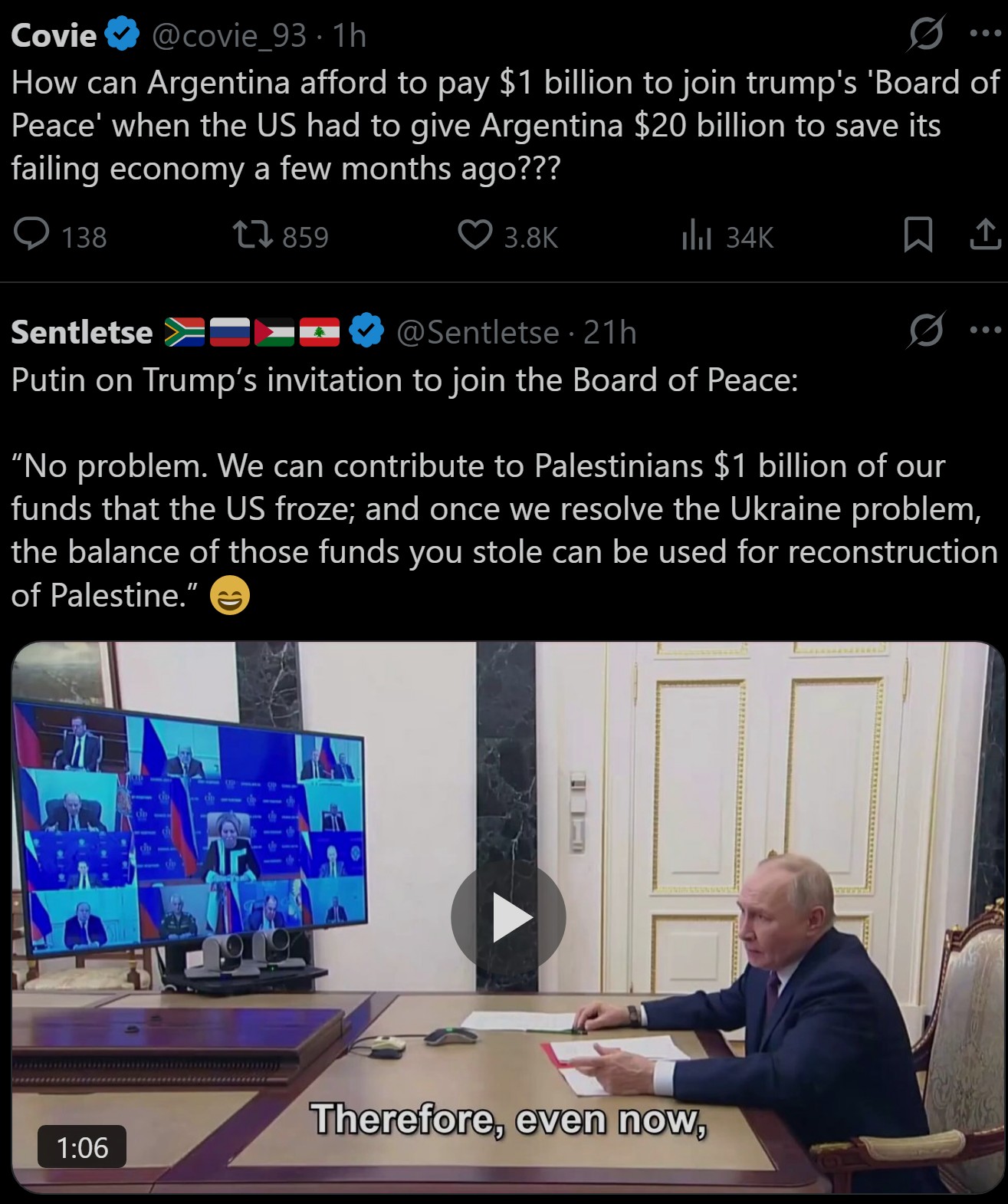This screenshot has width=1008, height=1204.
Task: Open @covie_93 profile
Action: (x=228, y=36)
